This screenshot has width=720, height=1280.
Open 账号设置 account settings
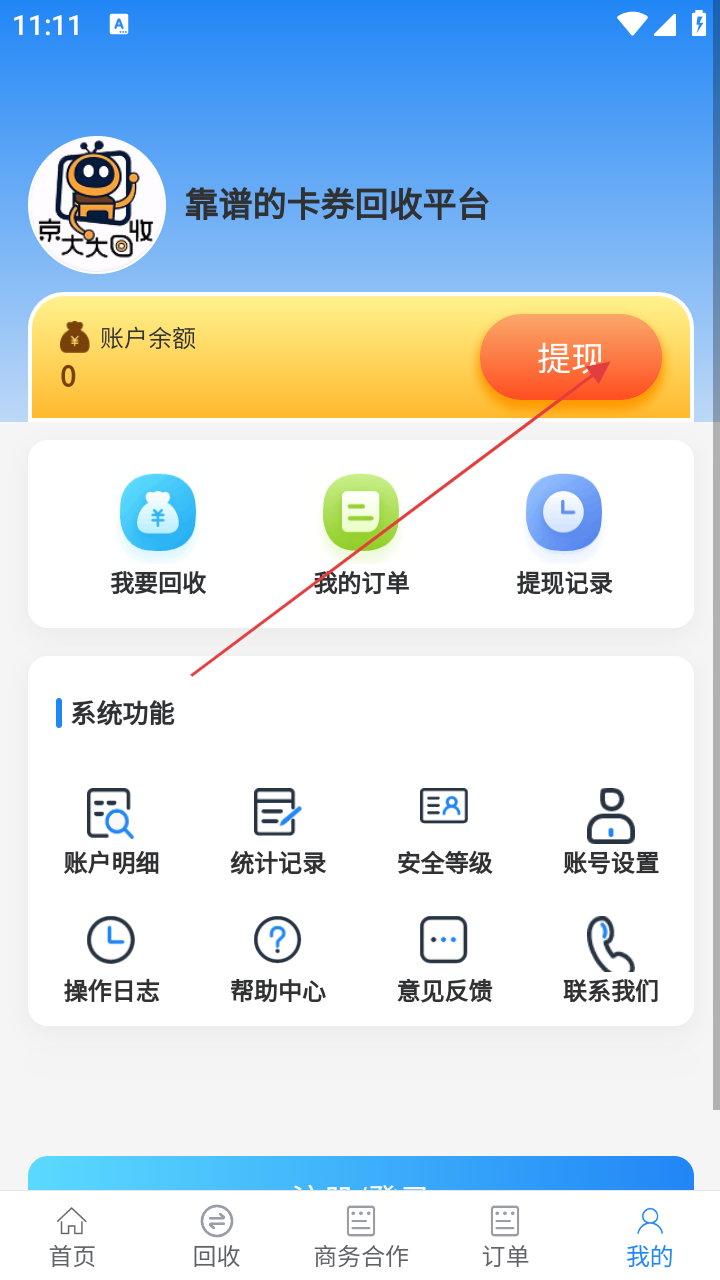[610, 831]
